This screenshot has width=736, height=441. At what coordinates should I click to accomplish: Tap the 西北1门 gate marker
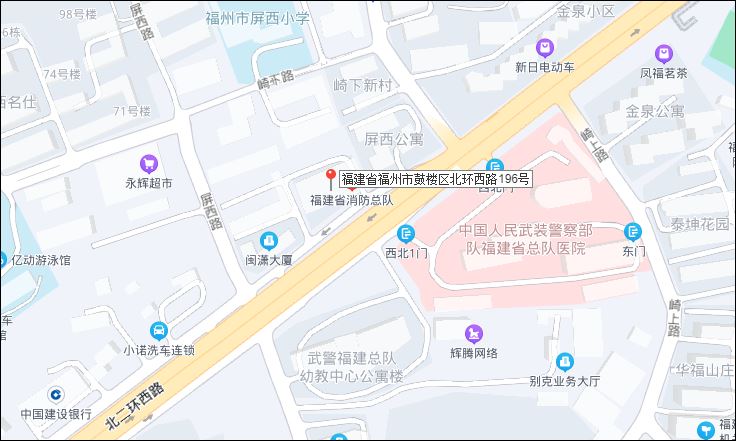(406, 234)
